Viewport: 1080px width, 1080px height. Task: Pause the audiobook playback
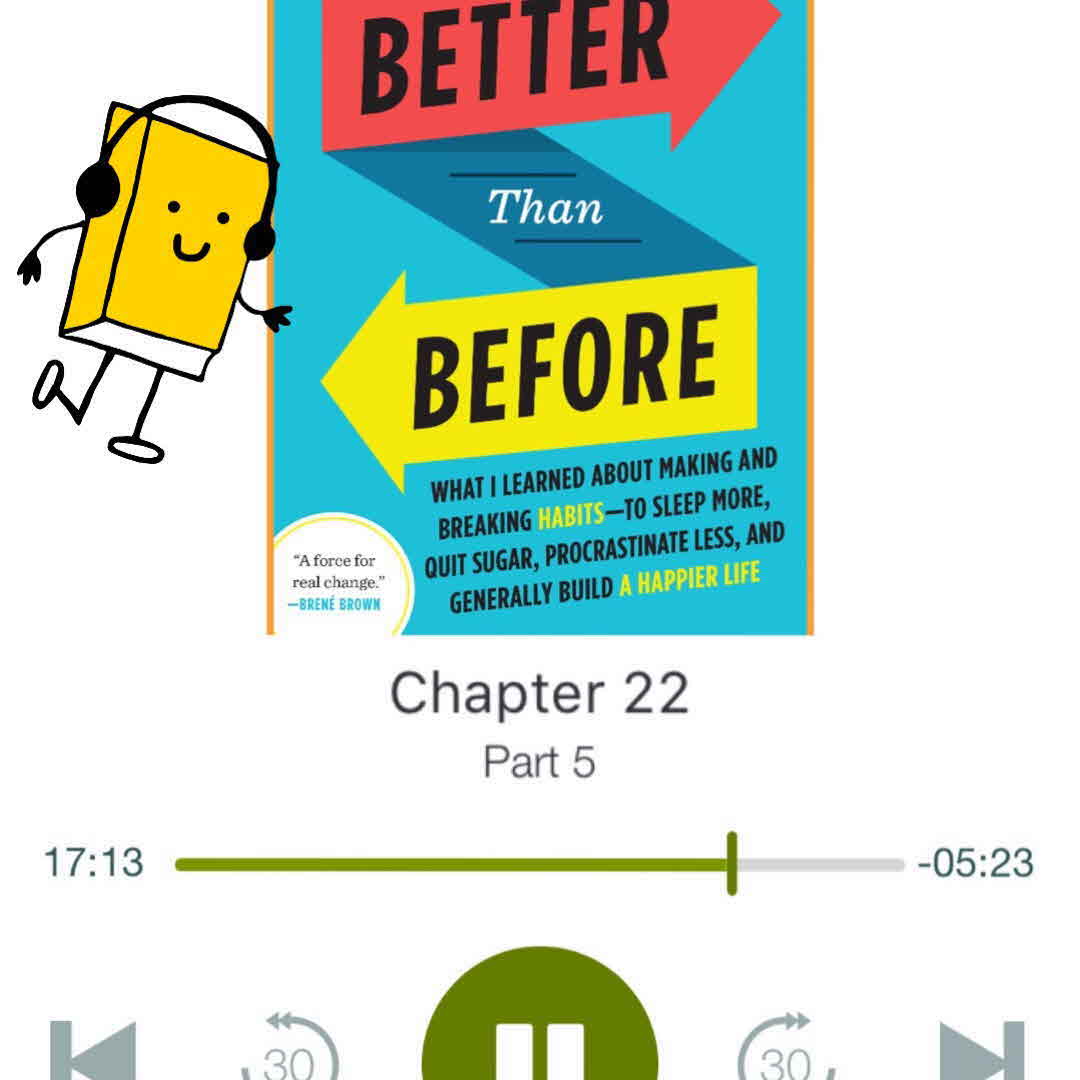[x=540, y=1030]
